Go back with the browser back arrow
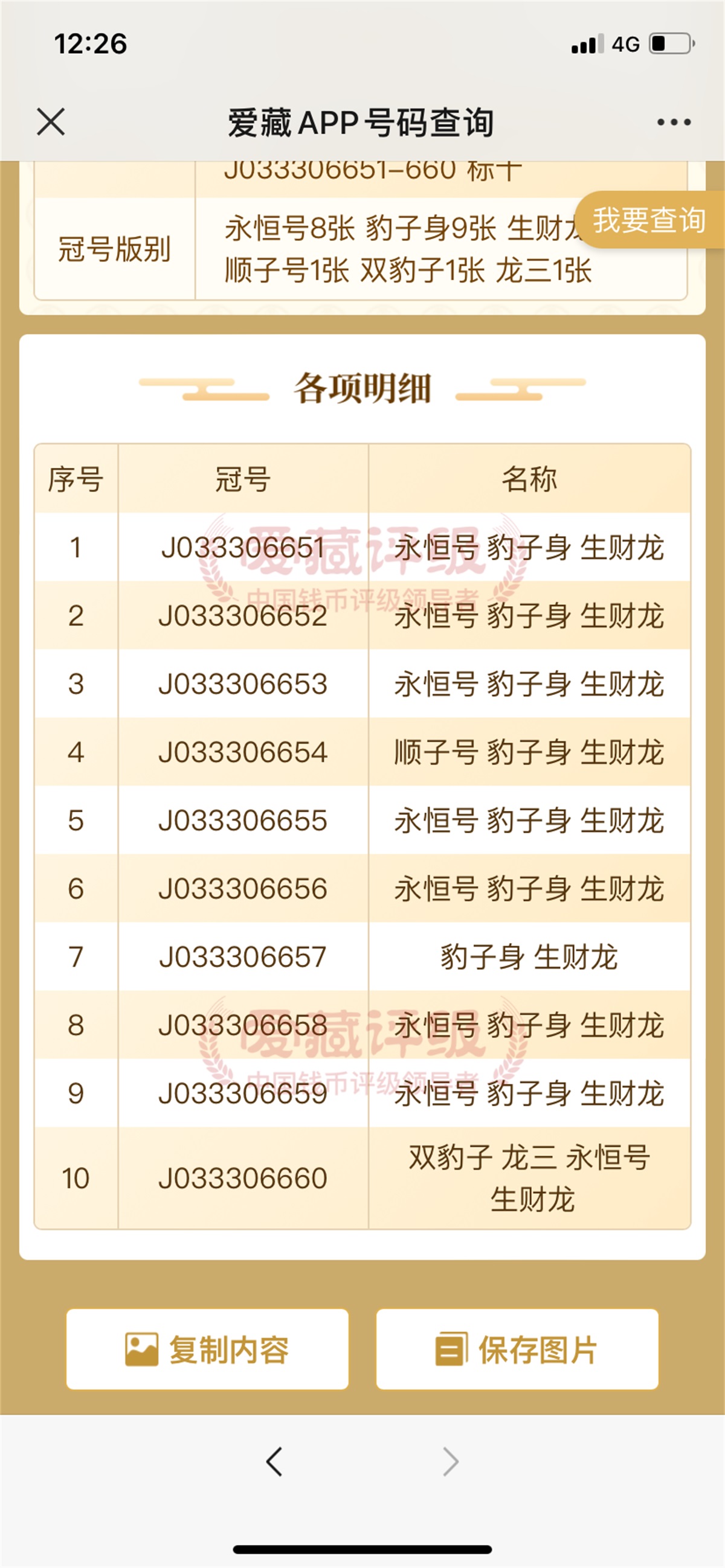Image resolution: width=725 pixels, height=1568 pixels. [274, 1462]
